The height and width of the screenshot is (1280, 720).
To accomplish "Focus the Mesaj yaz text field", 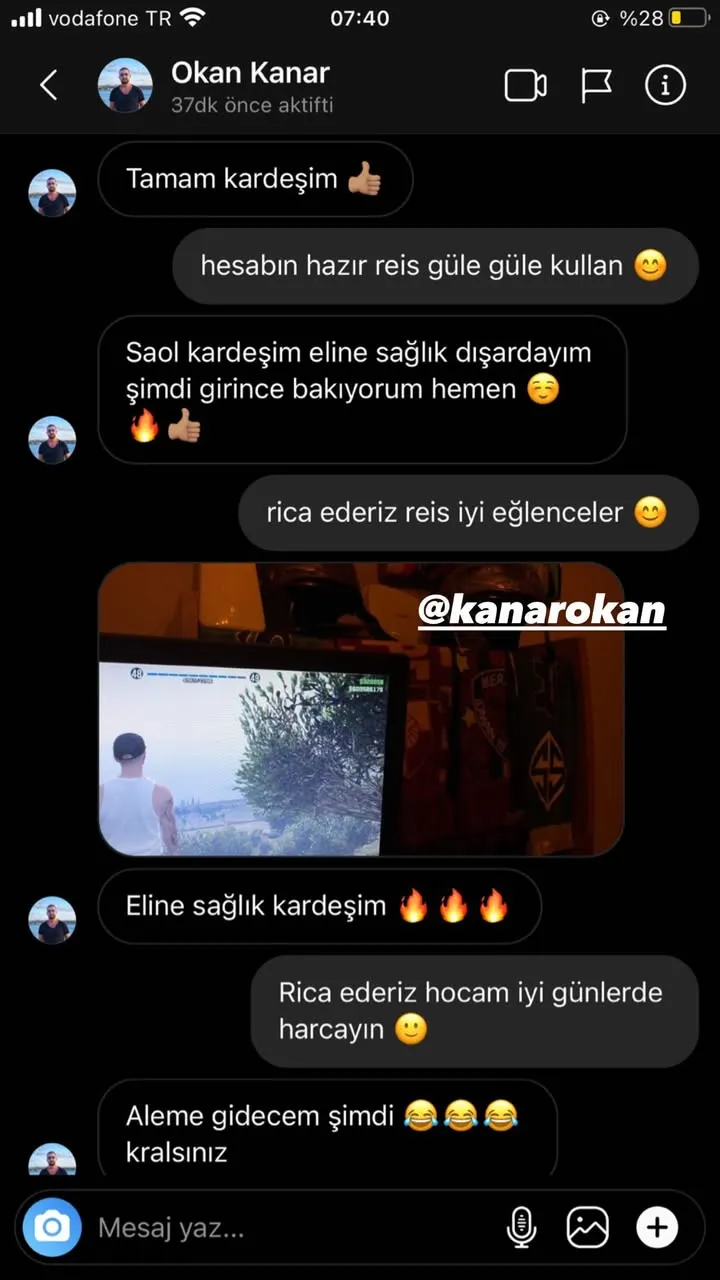I will tap(290, 1227).
